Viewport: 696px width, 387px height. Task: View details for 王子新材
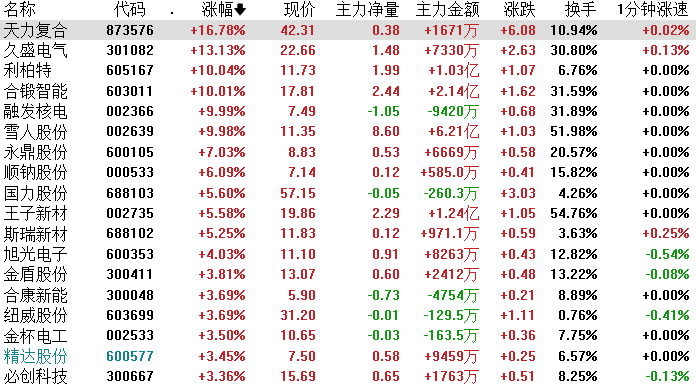pyautogui.click(x=348, y=213)
